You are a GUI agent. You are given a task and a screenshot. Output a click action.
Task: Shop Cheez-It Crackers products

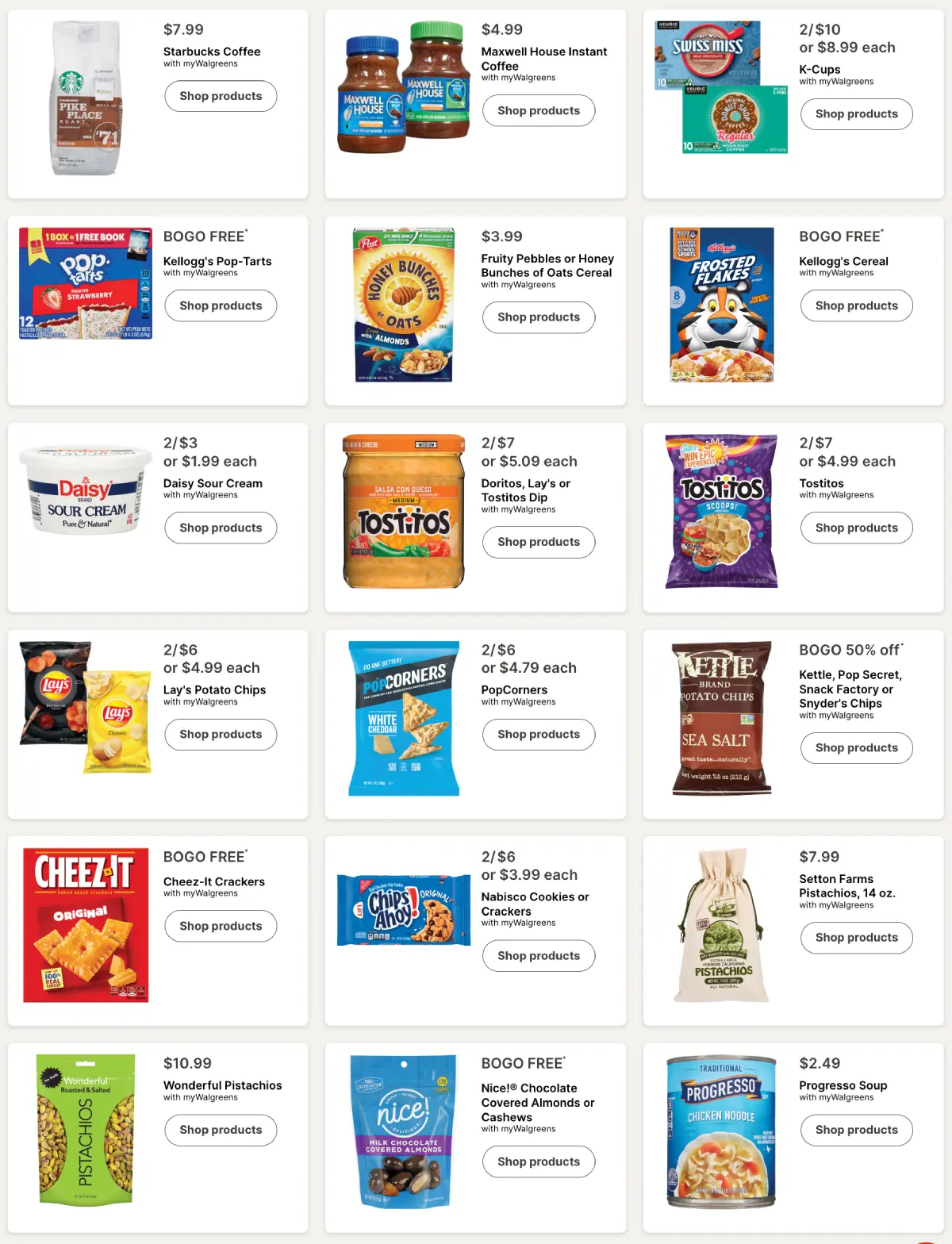tap(221, 926)
